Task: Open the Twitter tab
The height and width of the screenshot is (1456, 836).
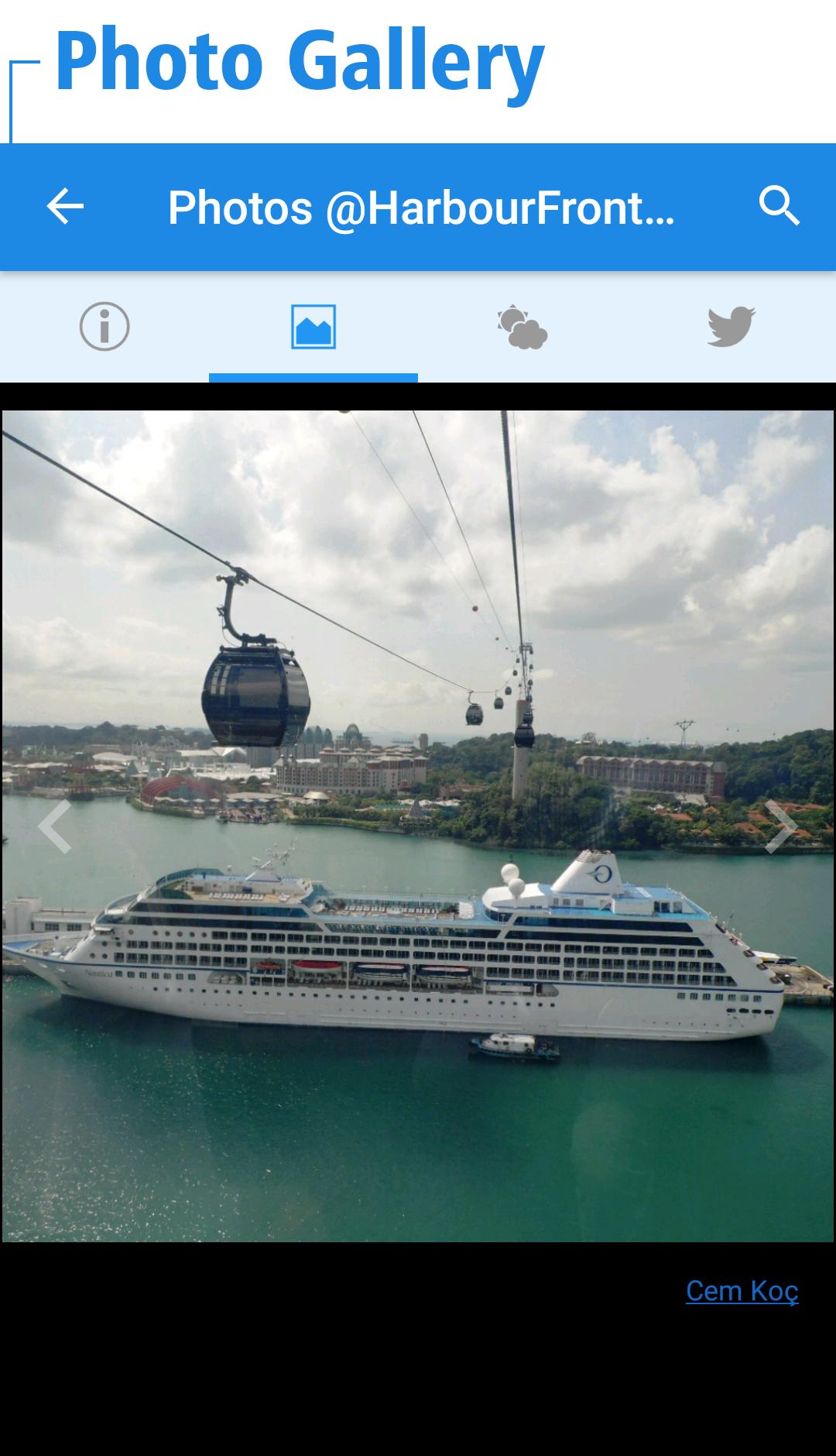Action: (731, 326)
